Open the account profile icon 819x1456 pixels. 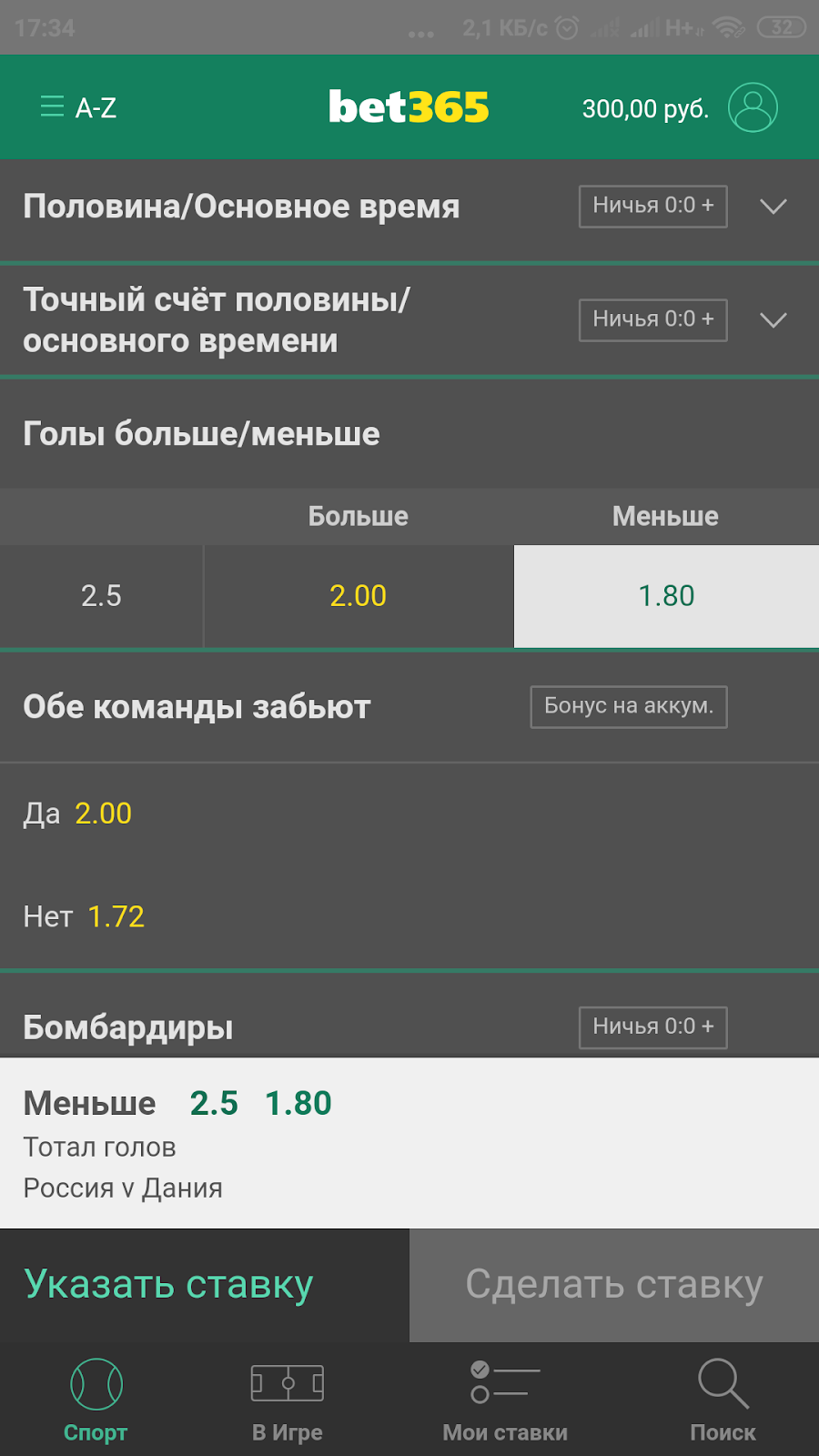(753, 107)
